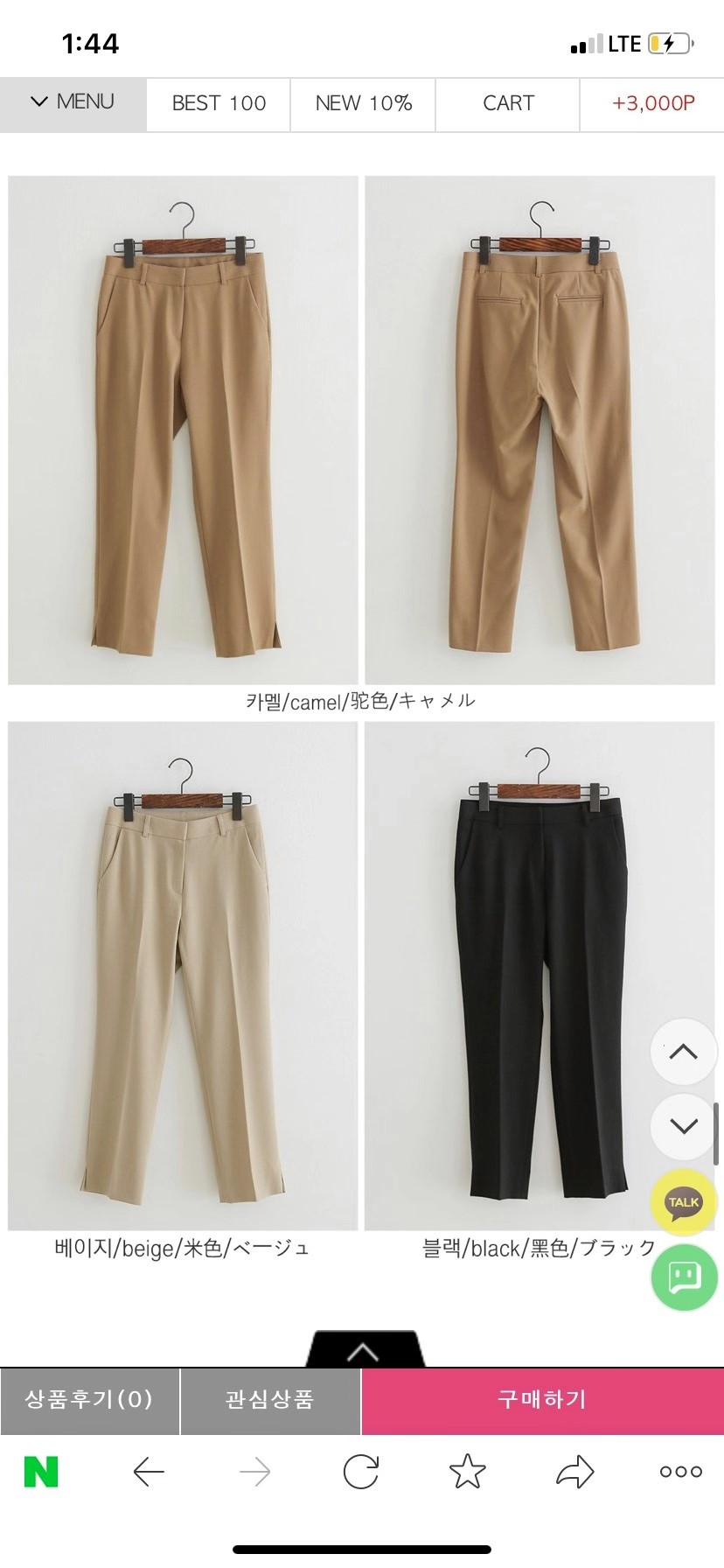Expand the black pull-up tab
724x1568 pixels.
pyautogui.click(x=363, y=1351)
